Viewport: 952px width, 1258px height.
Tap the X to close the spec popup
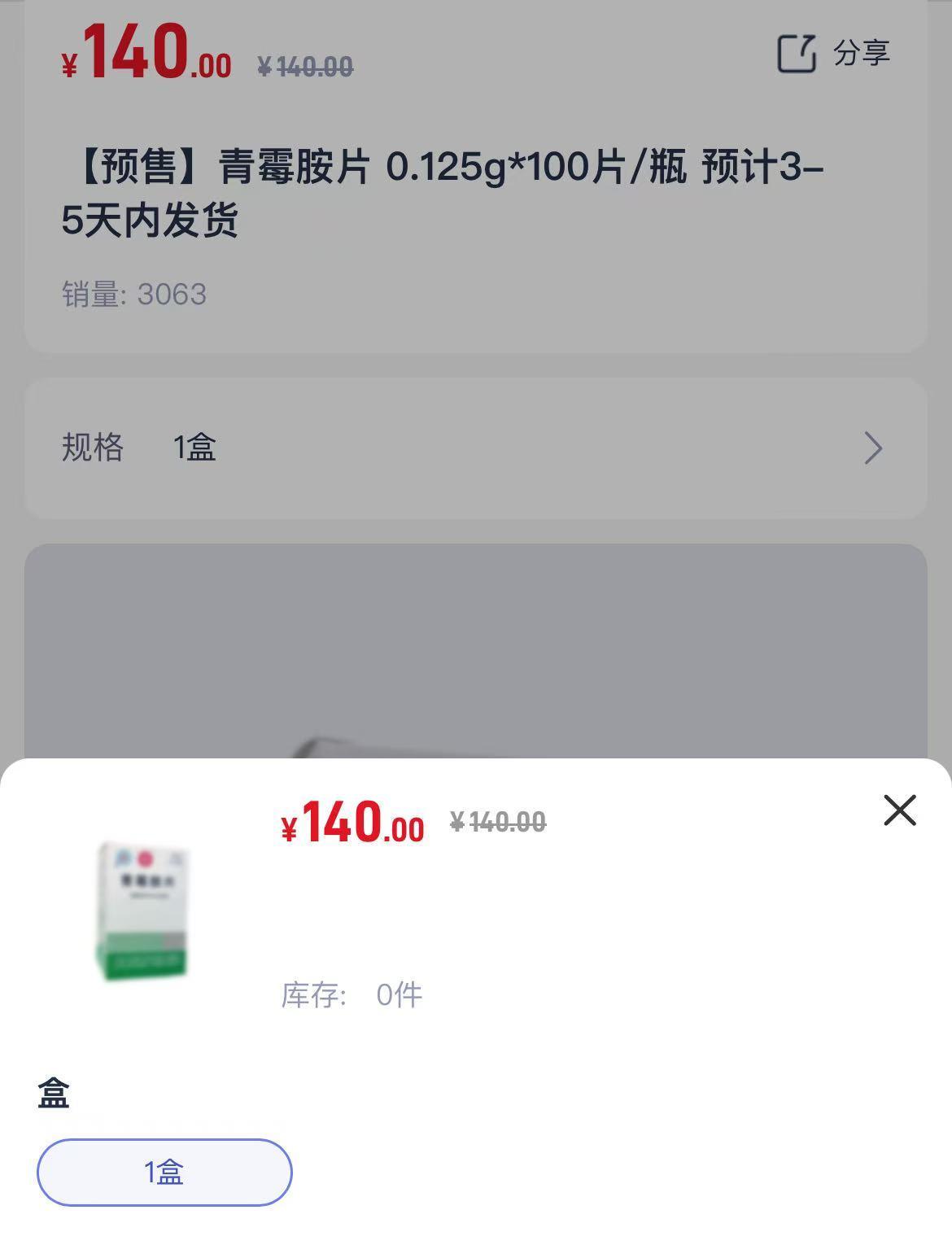898,810
